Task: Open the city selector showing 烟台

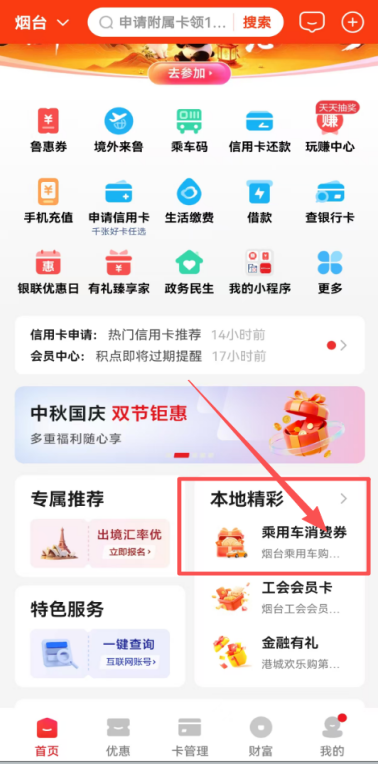Action: (x=42, y=22)
